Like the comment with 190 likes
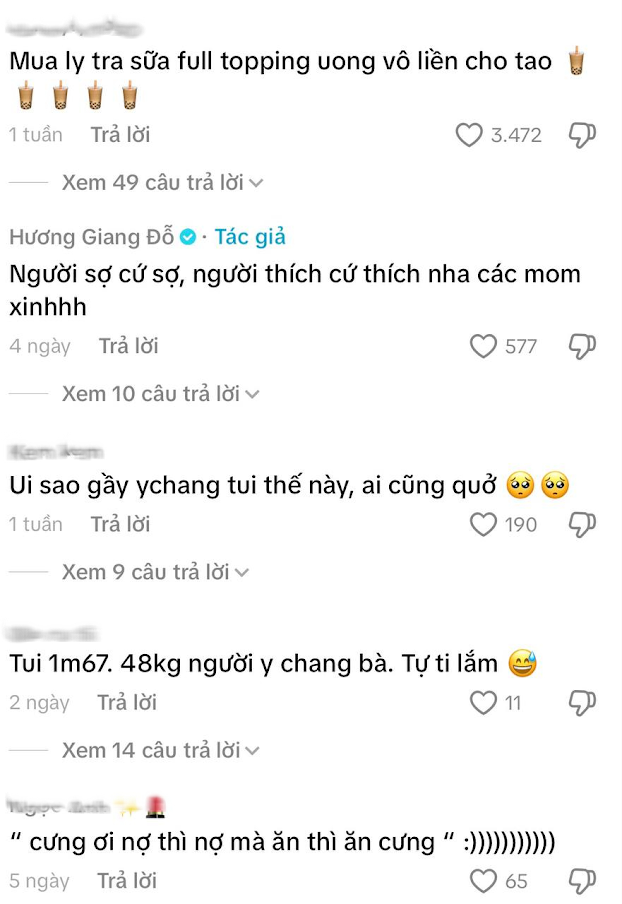The image size is (622, 904). point(483,524)
